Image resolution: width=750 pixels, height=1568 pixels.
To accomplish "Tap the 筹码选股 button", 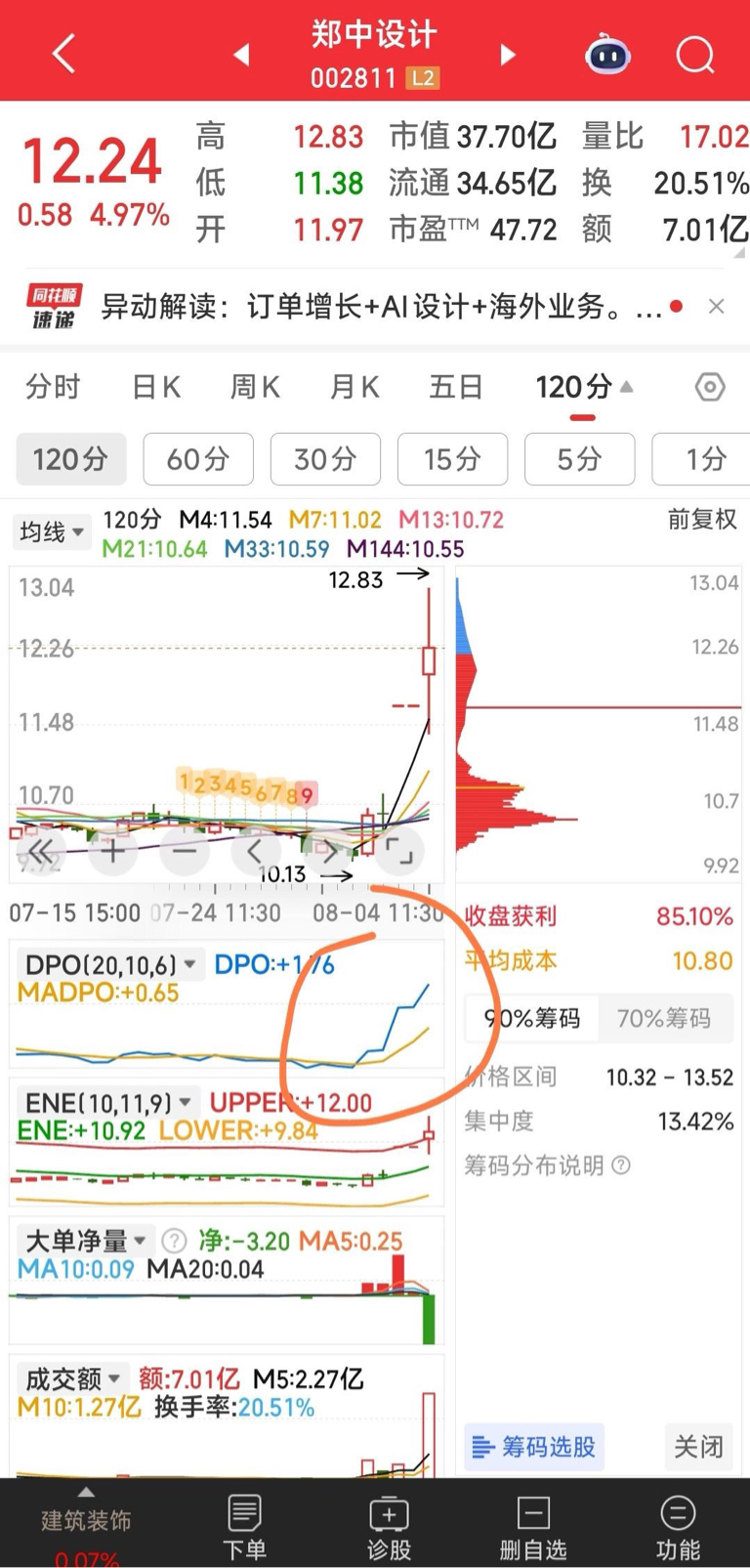I will 534,1447.
